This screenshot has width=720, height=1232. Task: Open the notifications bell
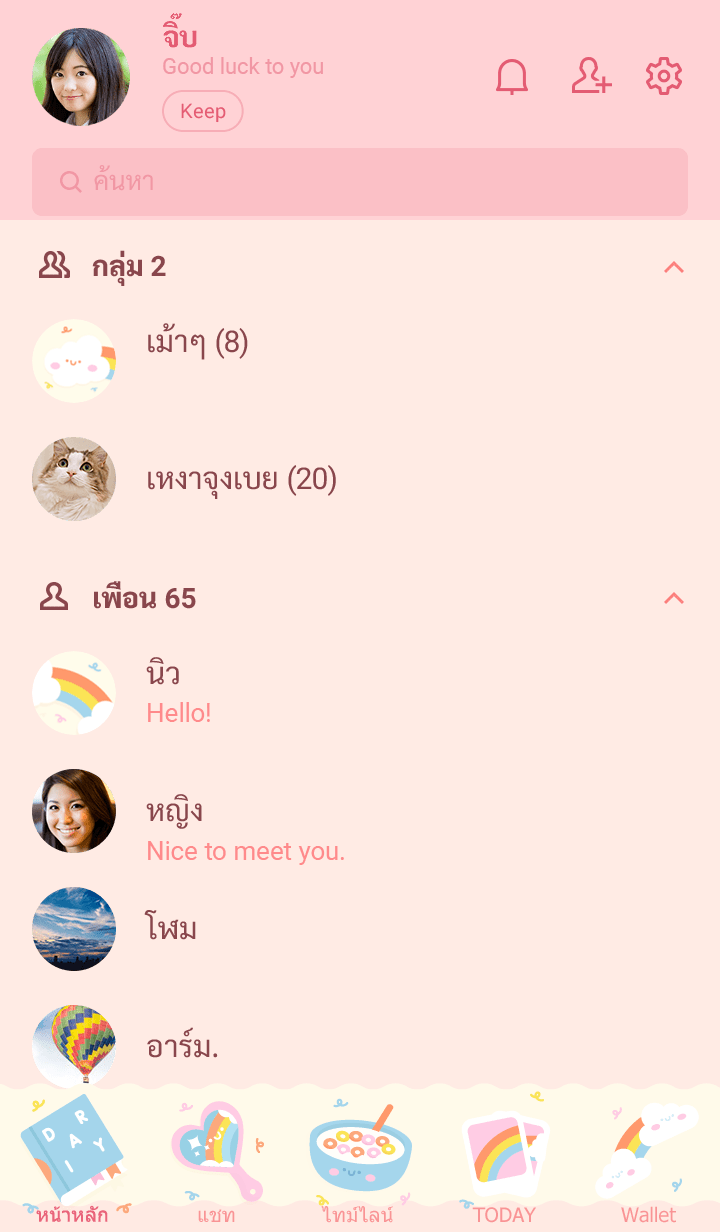click(512, 77)
